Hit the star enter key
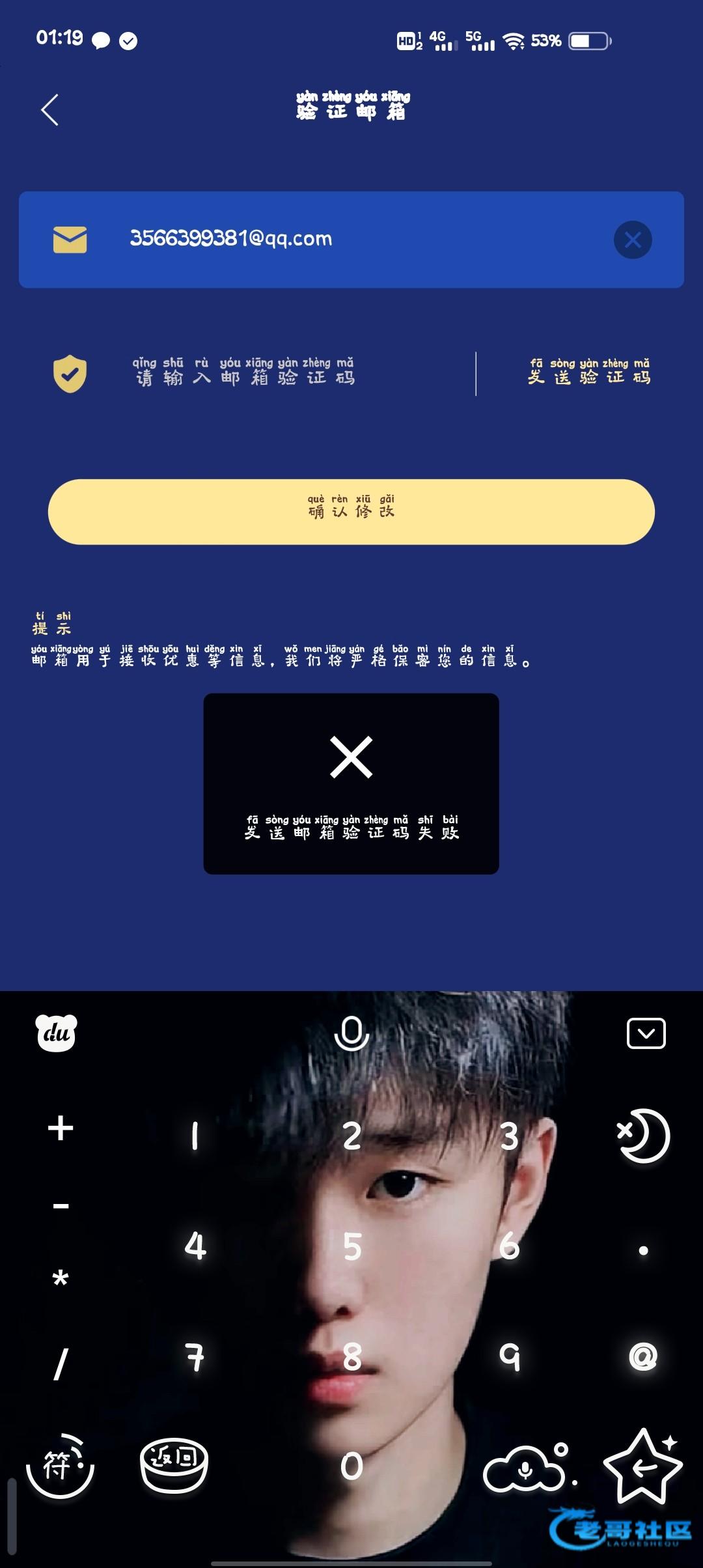This screenshot has width=703, height=1568. click(x=643, y=1466)
